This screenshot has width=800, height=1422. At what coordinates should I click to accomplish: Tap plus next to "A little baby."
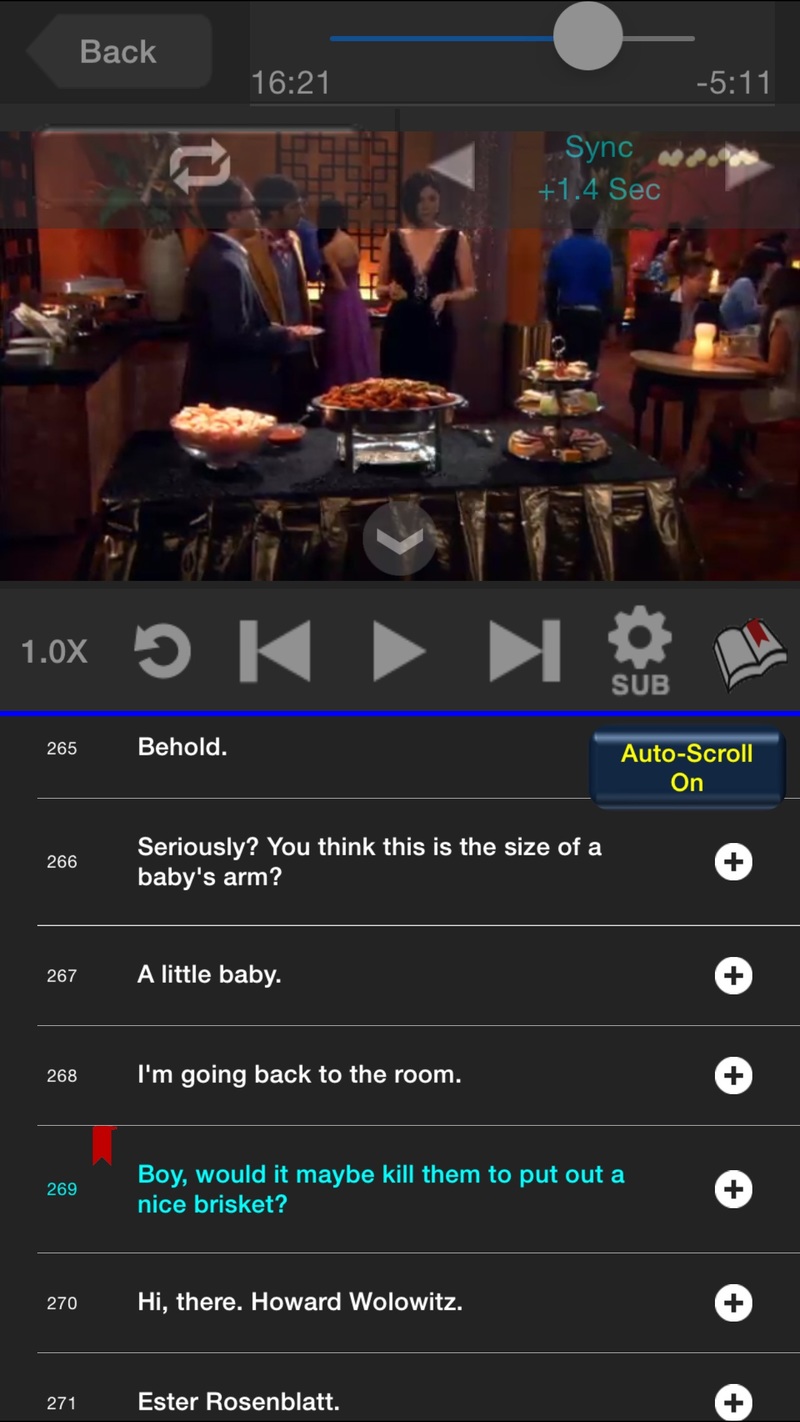click(733, 976)
